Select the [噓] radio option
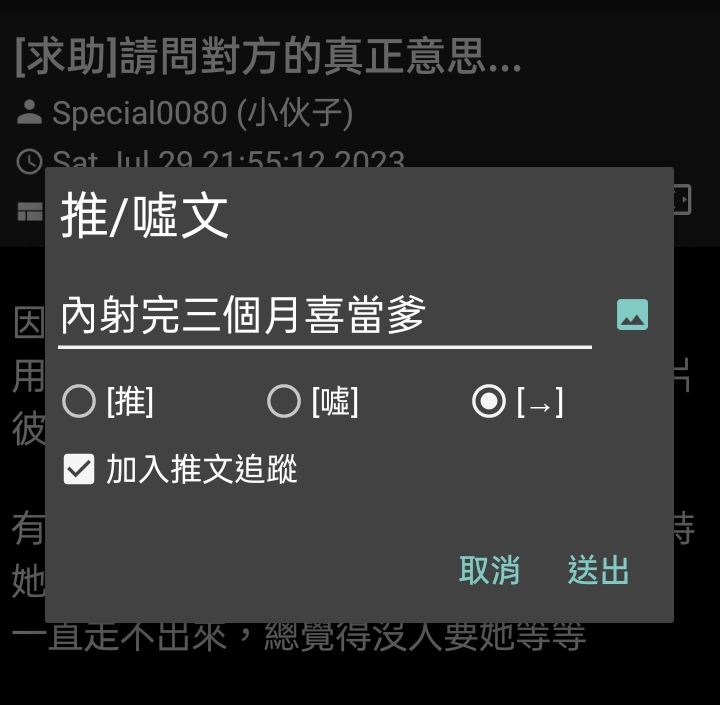The height and width of the screenshot is (705, 720). (284, 402)
